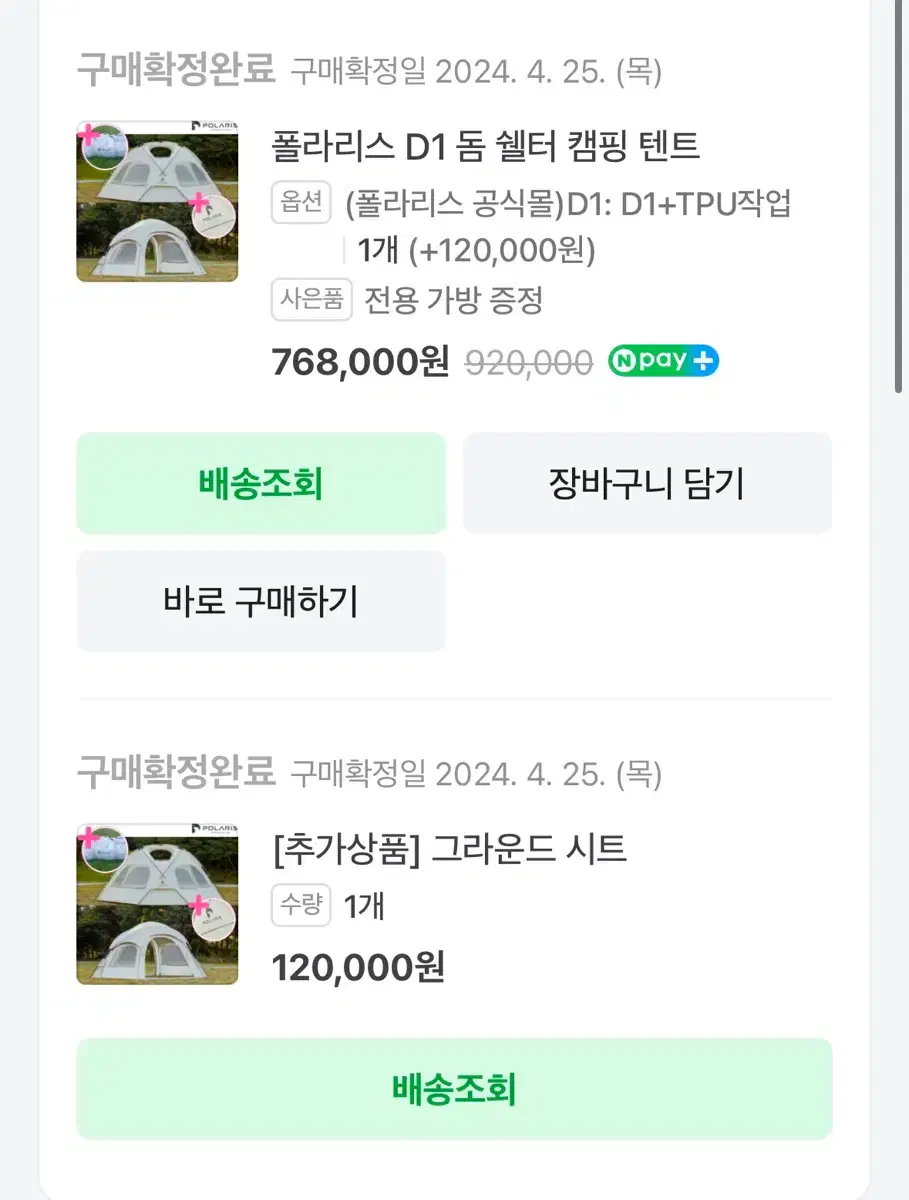This screenshot has height=1200, width=909.
Task: Click 배송조회 for the ground sheet order
Action: pos(454,1089)
